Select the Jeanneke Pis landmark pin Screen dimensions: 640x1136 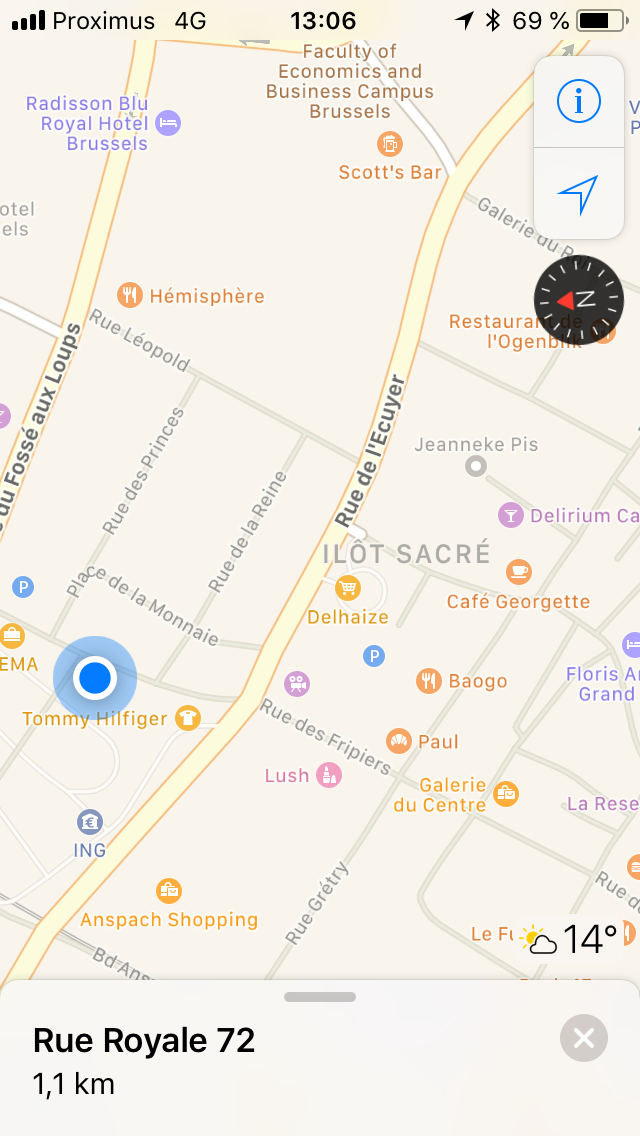(x=475, y=467)
